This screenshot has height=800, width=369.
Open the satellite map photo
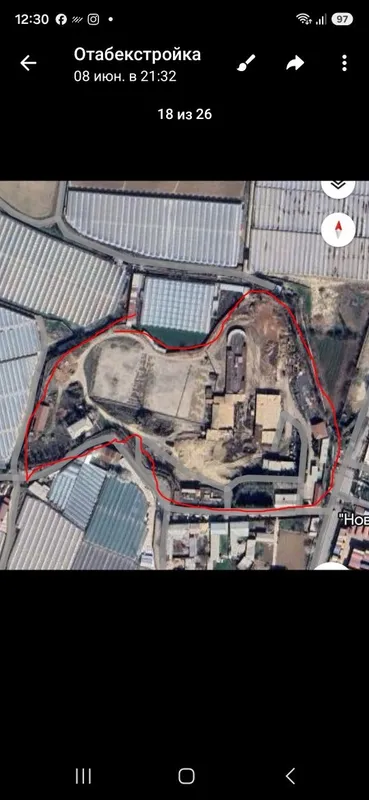184,375
